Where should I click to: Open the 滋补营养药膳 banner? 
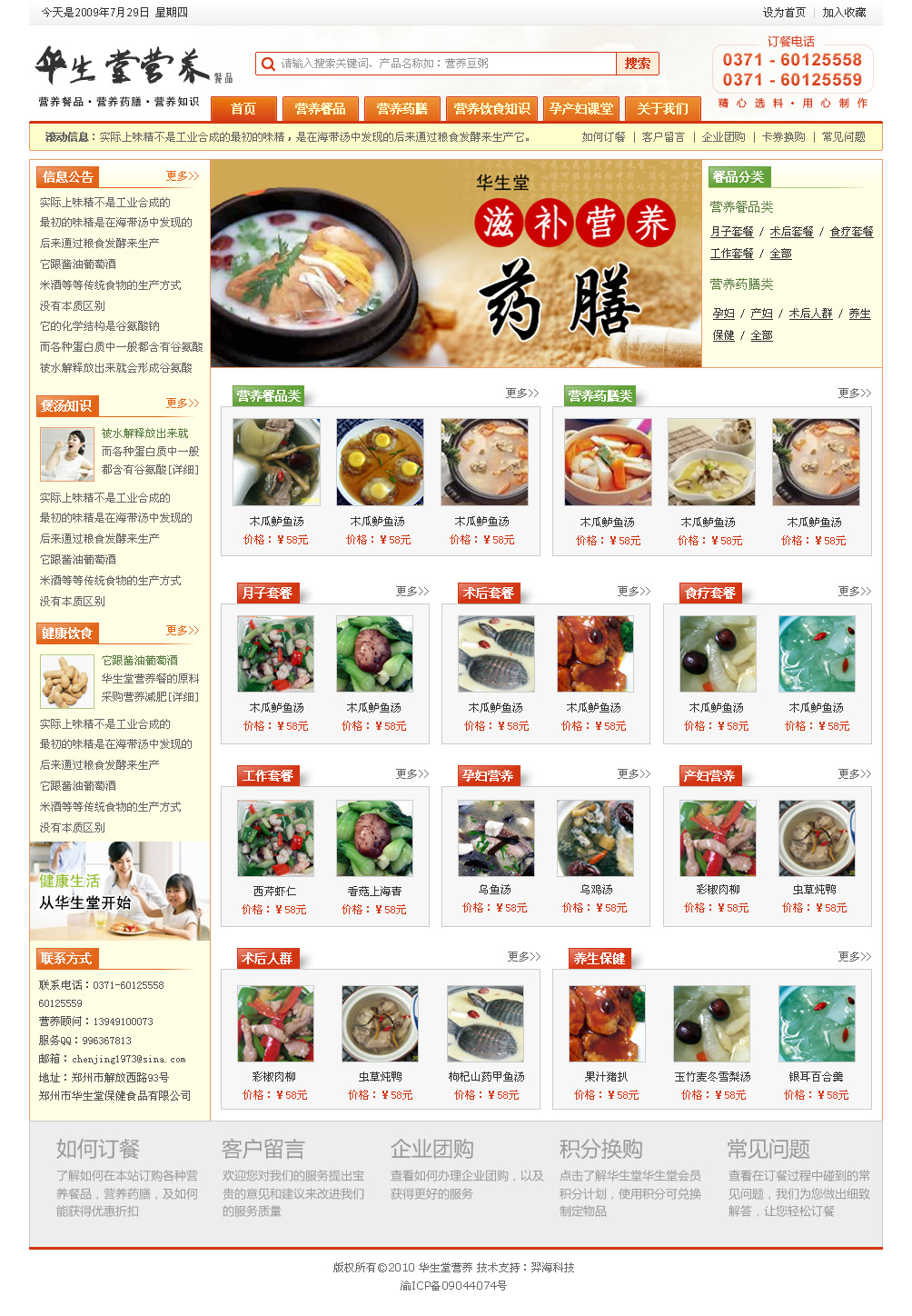click(x=455, y=264)
